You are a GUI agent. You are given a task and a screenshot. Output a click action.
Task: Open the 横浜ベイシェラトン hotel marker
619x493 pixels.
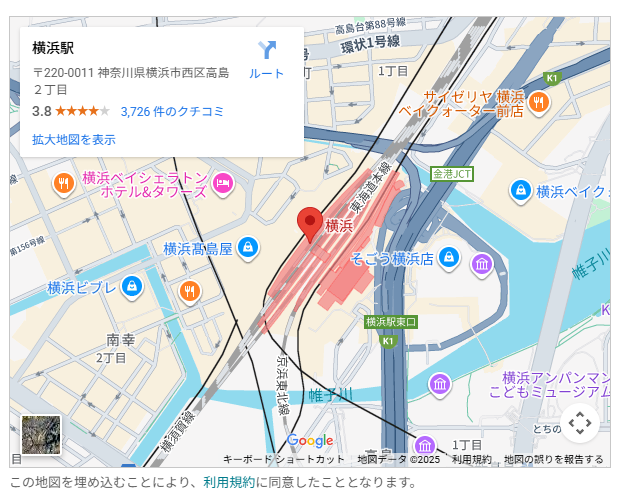pos(222,183)
